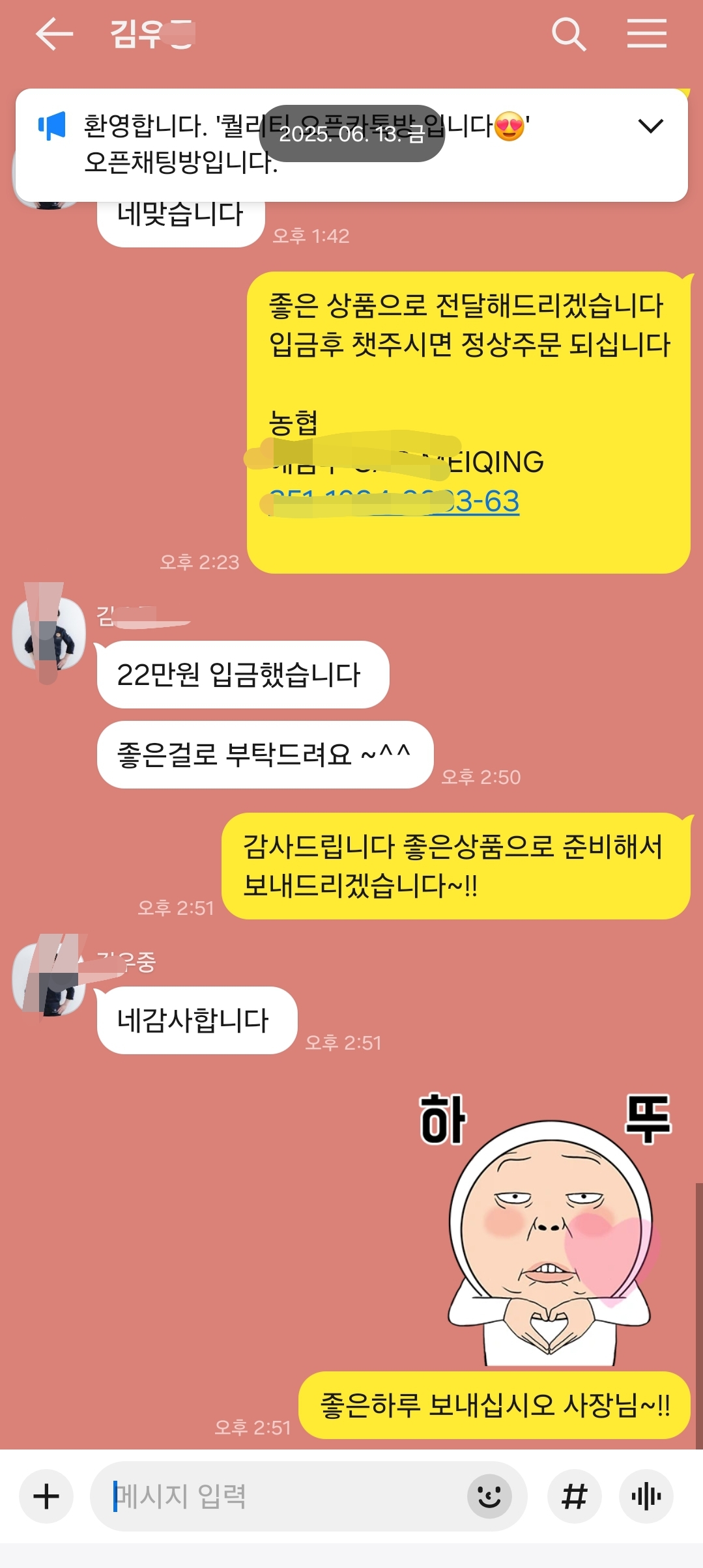The height and width of the screenshot is (1568, 703).
Task: Open the plus attachment menu
Action: click(x=46, y=1496)
